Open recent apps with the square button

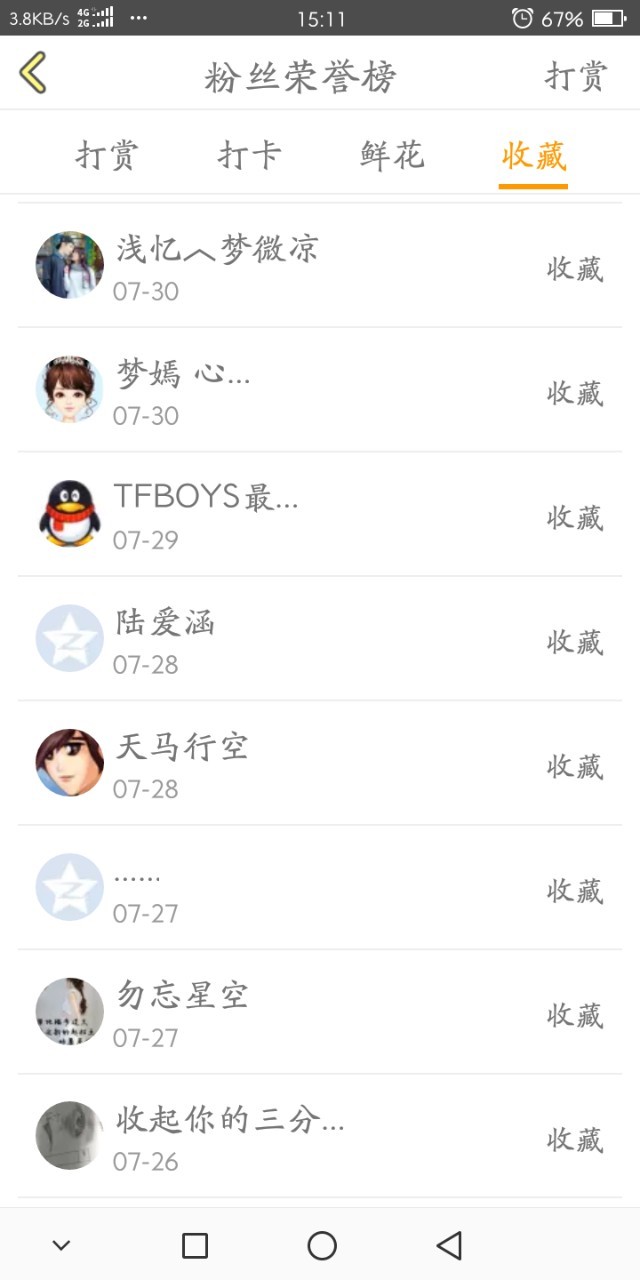(x=195, y=1245)
